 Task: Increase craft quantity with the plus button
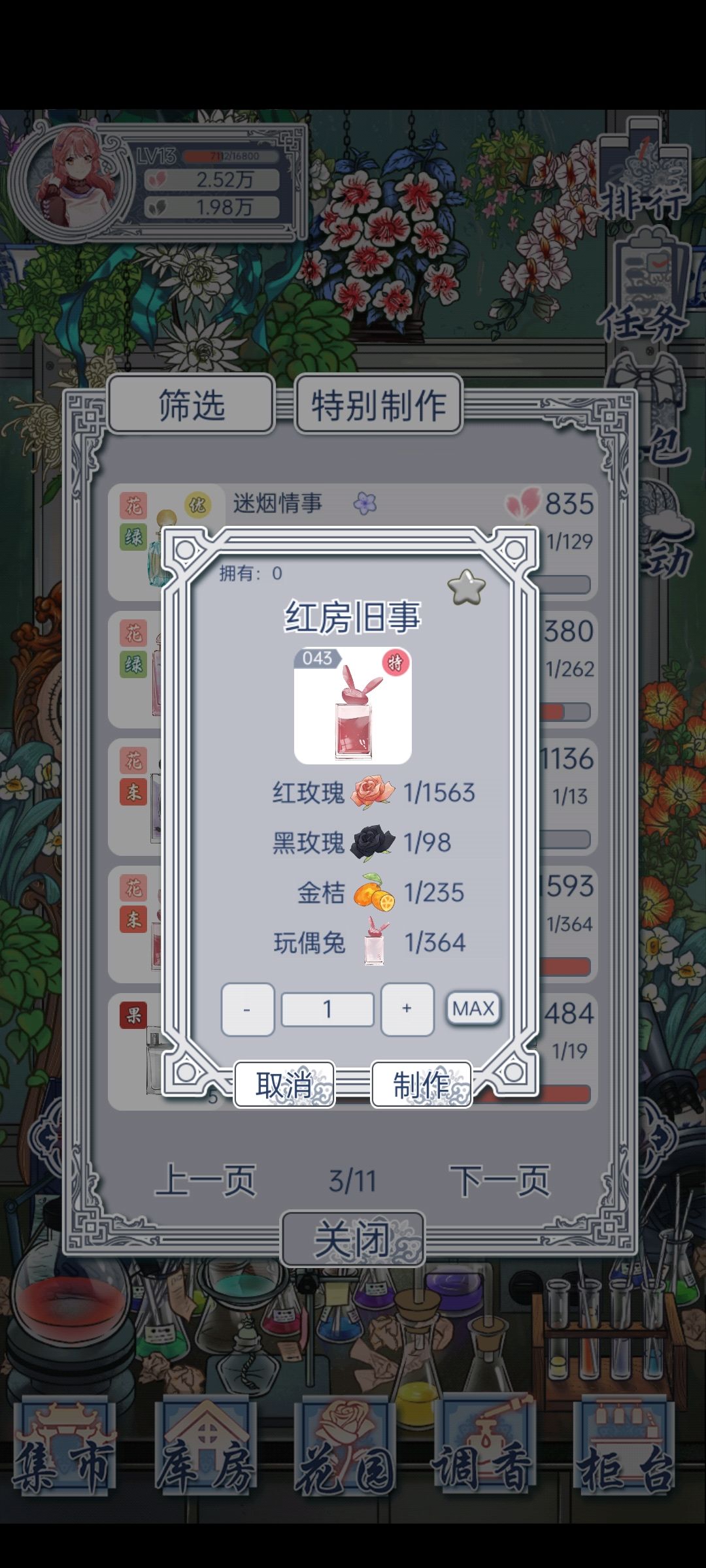pos(407,1009)
